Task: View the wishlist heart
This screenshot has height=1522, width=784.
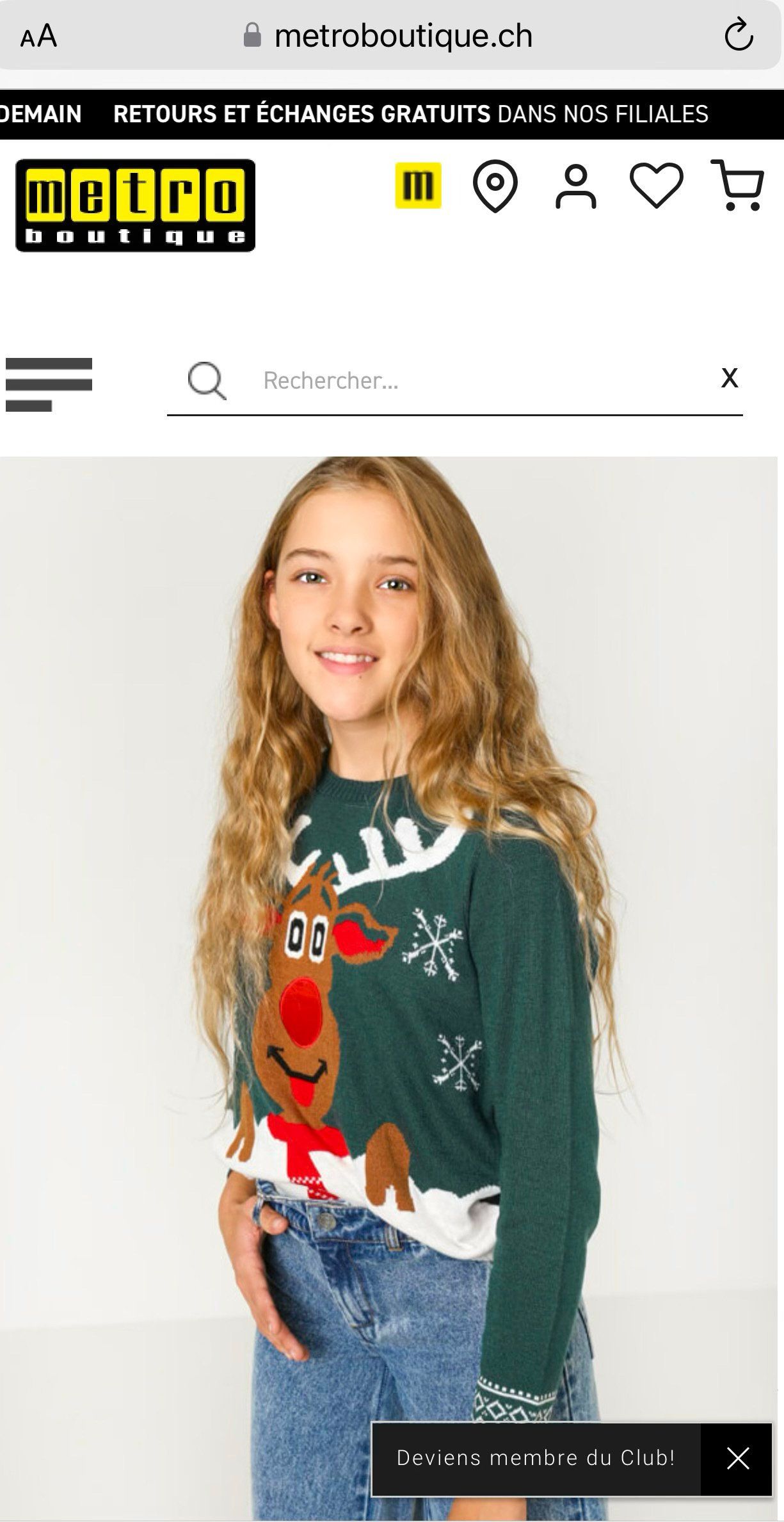Action: (657, 186)
